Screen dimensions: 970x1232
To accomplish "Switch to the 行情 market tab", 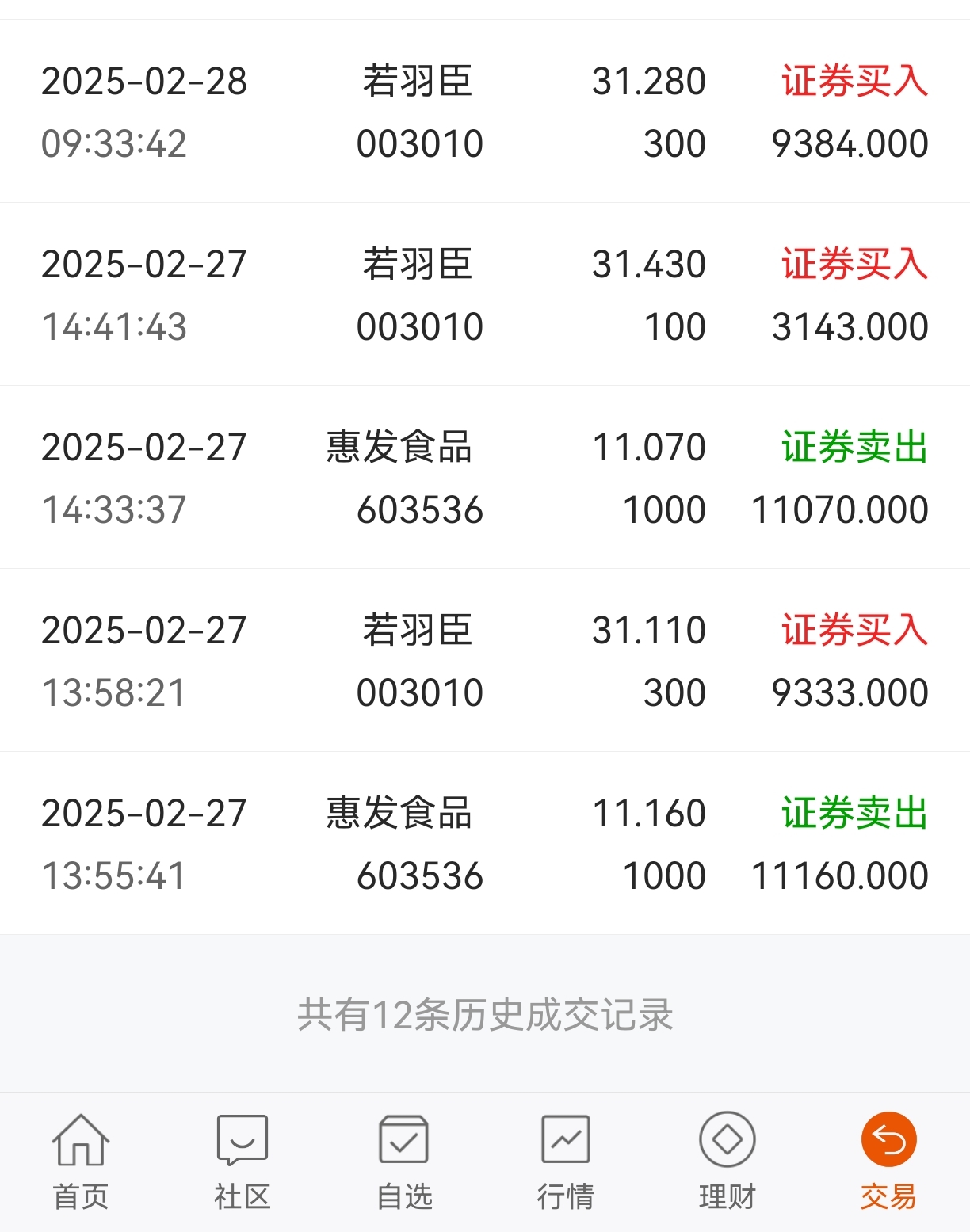I will (566, 1162).
